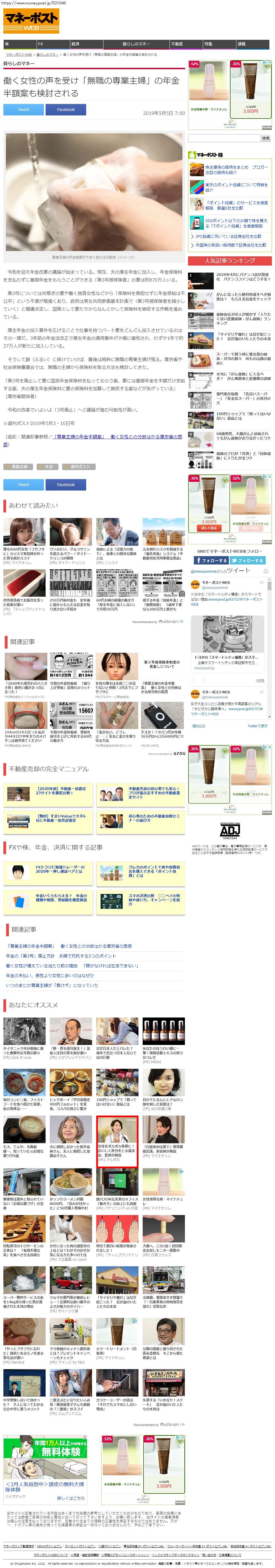Focus the sidebar search text box
Image resolution: width=275 pixels, height=1568 pixels.
224,138
